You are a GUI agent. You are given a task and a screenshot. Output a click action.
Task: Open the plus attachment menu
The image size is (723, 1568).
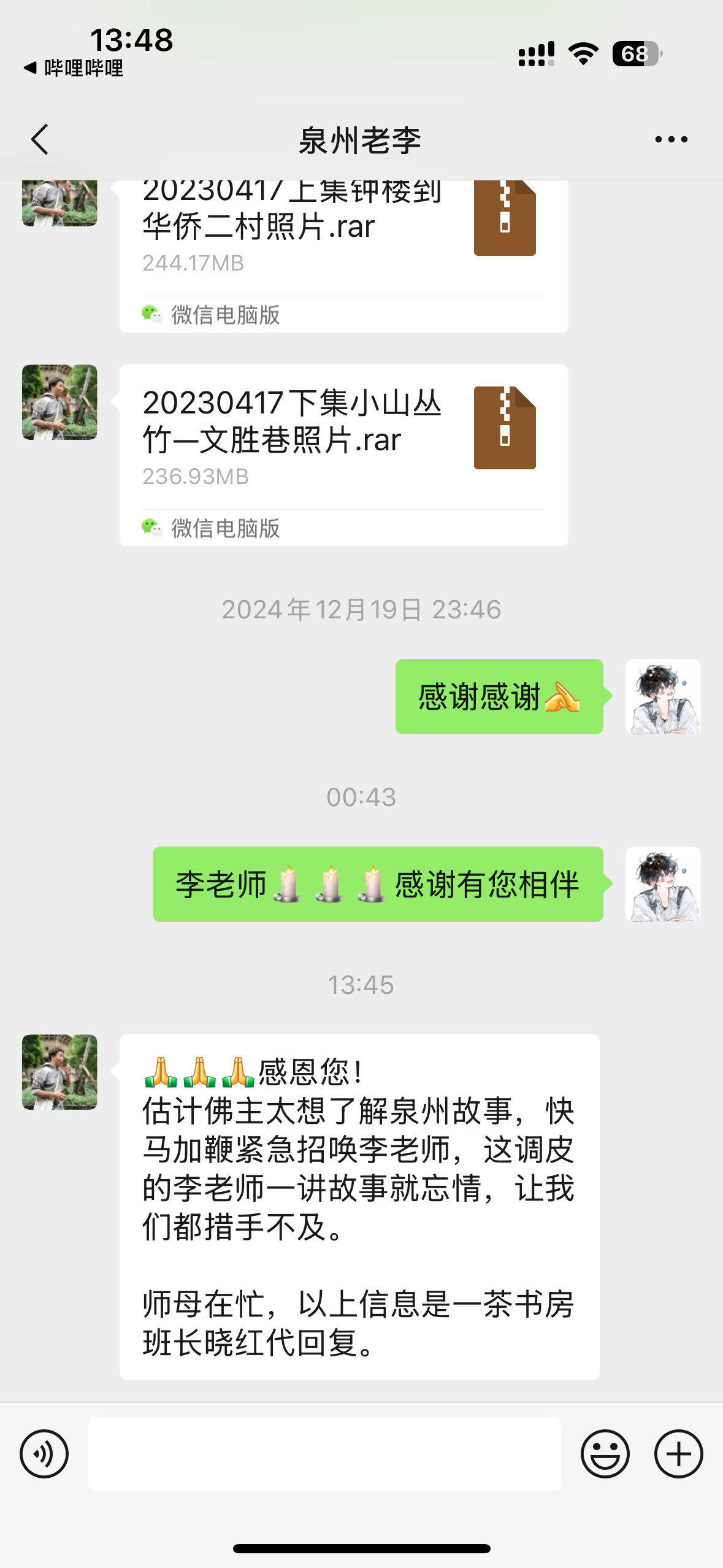(678, 1453)
